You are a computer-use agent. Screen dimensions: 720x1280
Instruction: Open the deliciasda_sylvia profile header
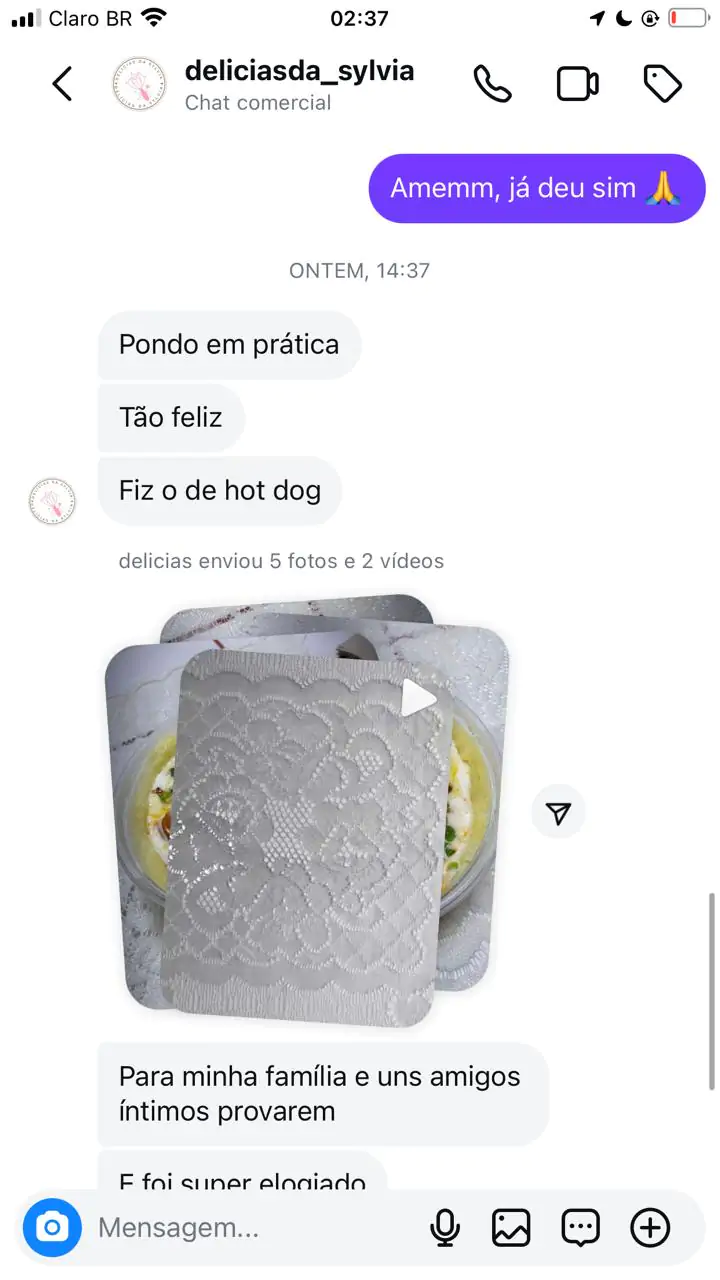click(x=298, y=84)
